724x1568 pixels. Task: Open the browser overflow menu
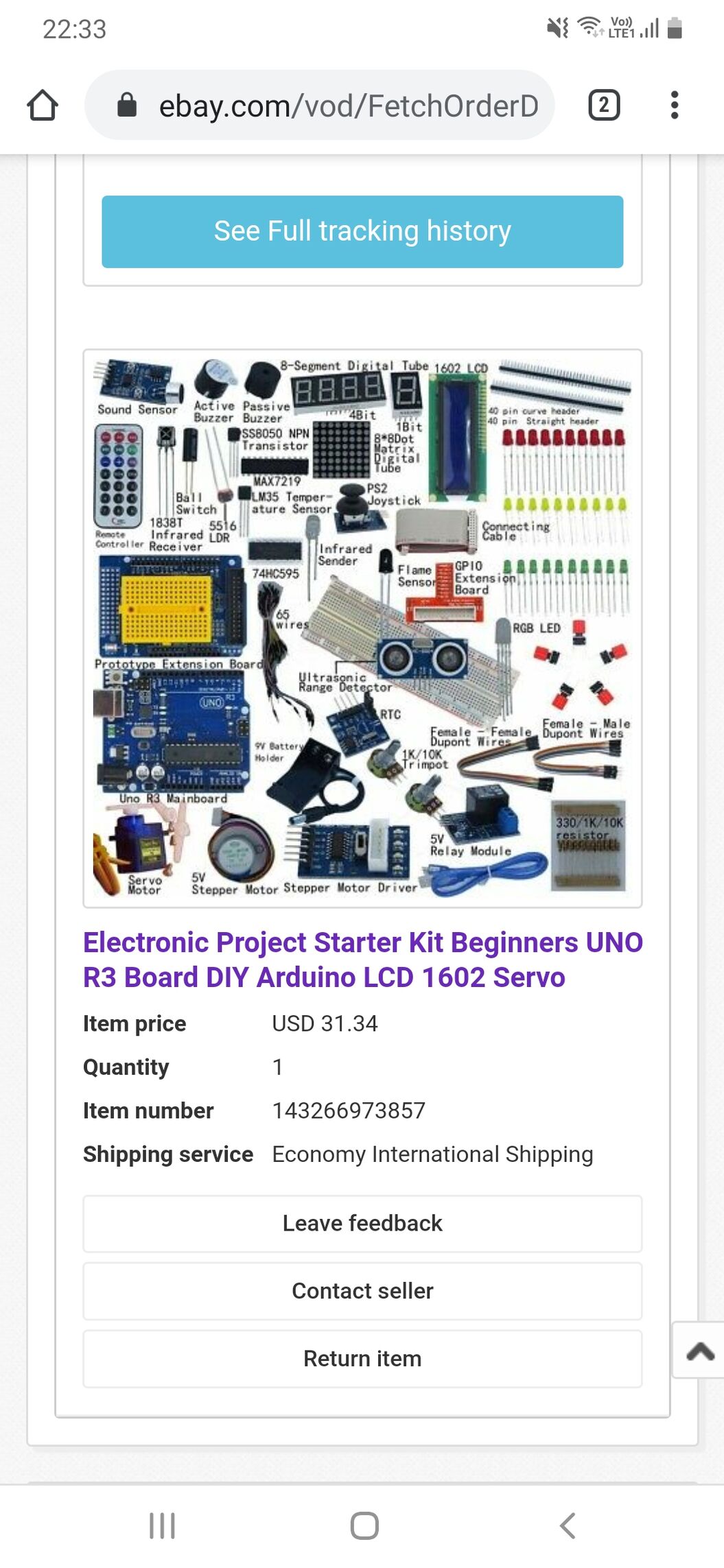[x=675, y=105]
